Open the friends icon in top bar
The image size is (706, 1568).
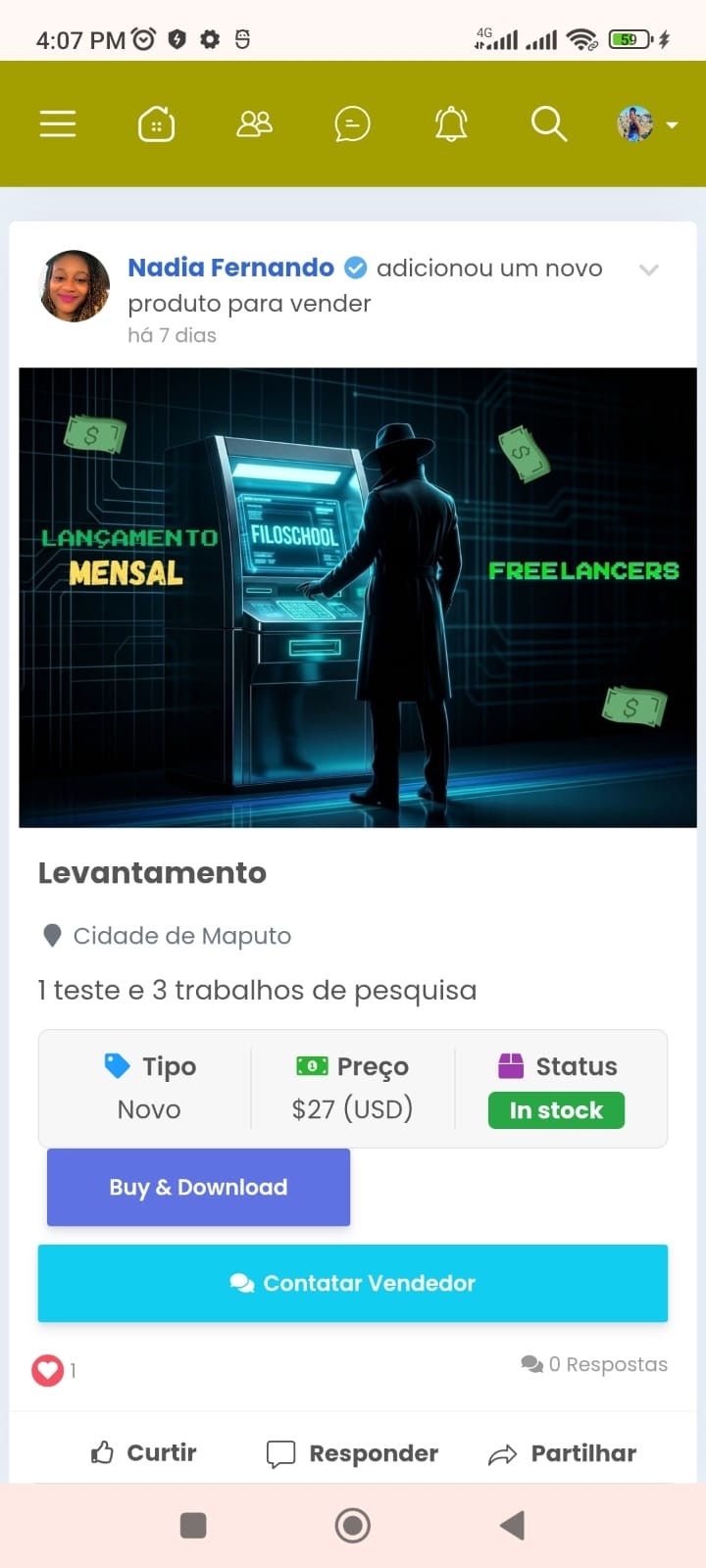(254, 124)
